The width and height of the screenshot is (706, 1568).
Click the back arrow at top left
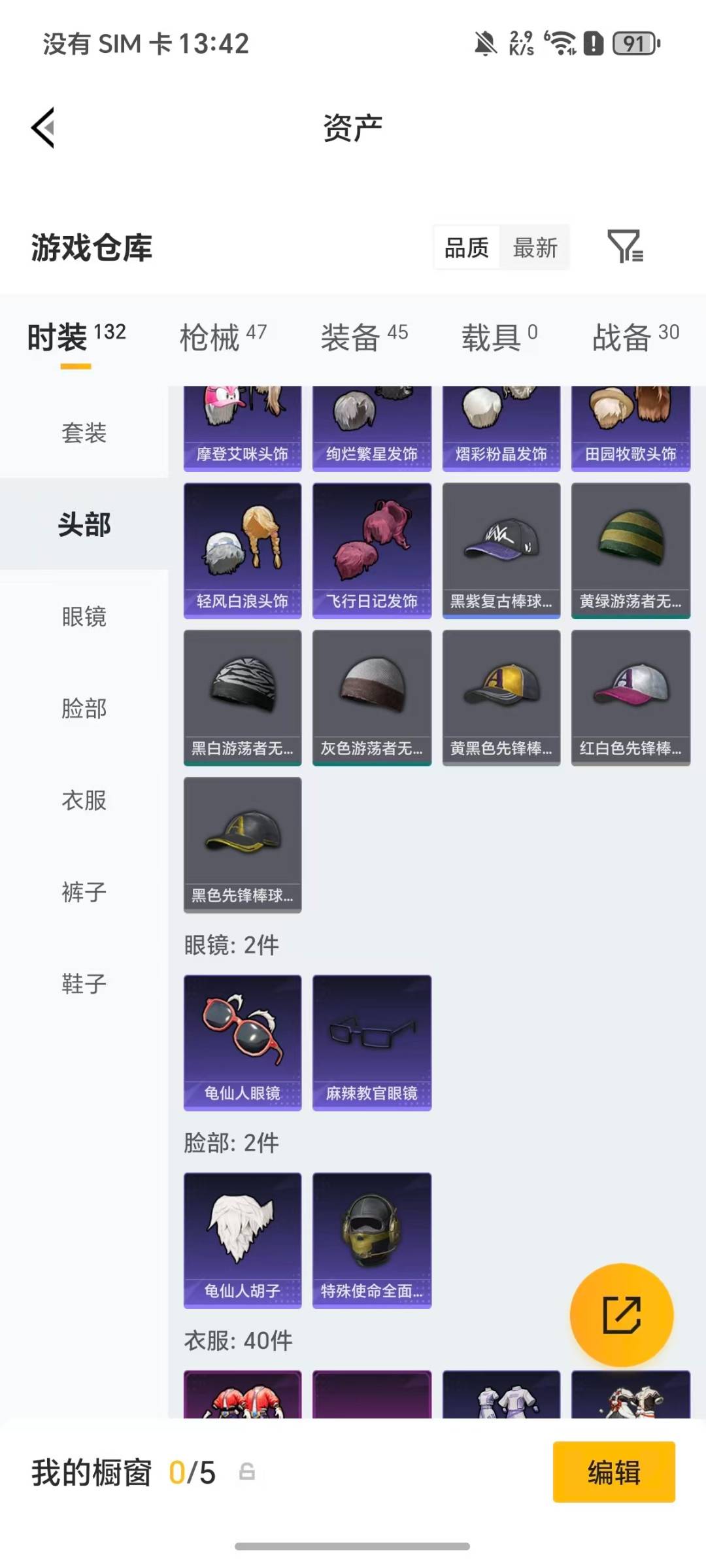click(x=43, y=128)
